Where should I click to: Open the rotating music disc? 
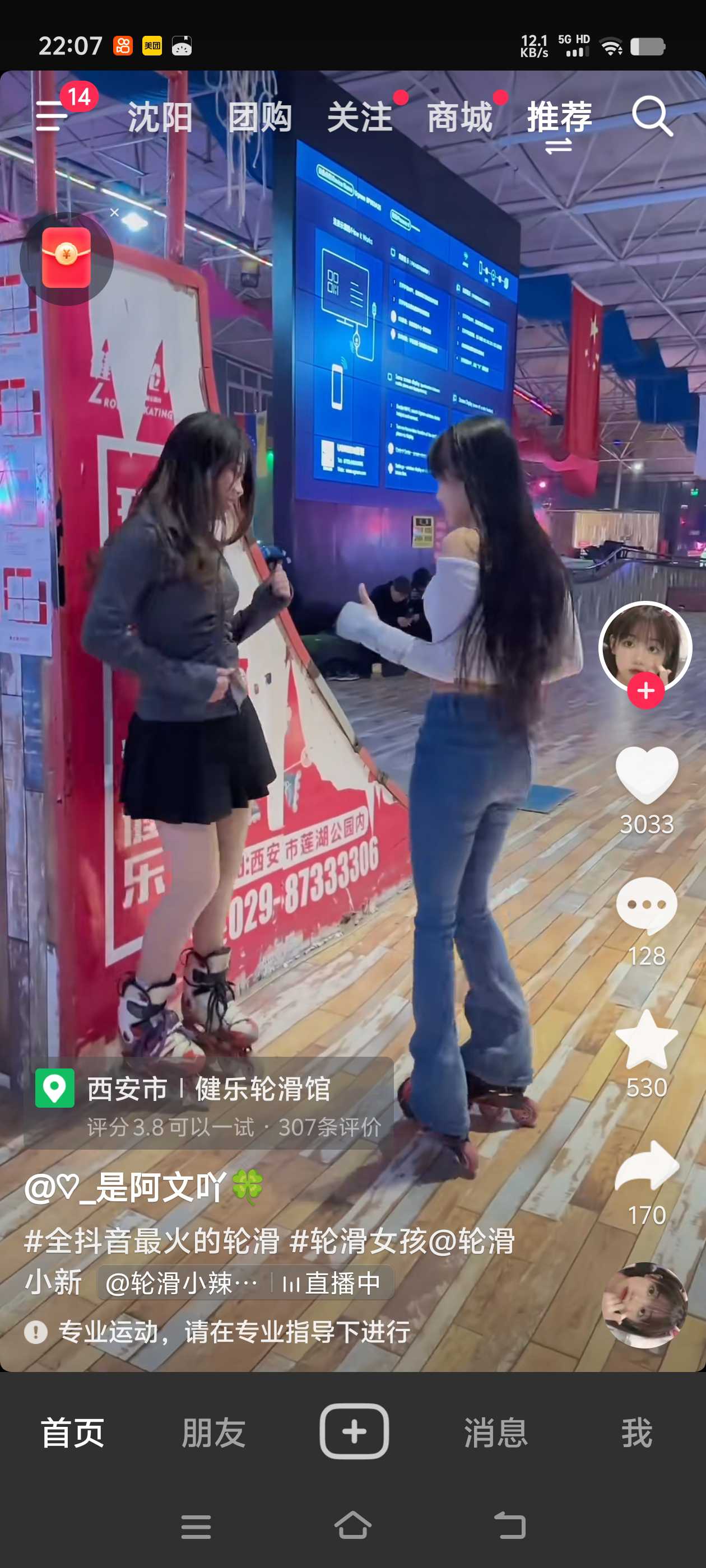(x=644, y=1306)
